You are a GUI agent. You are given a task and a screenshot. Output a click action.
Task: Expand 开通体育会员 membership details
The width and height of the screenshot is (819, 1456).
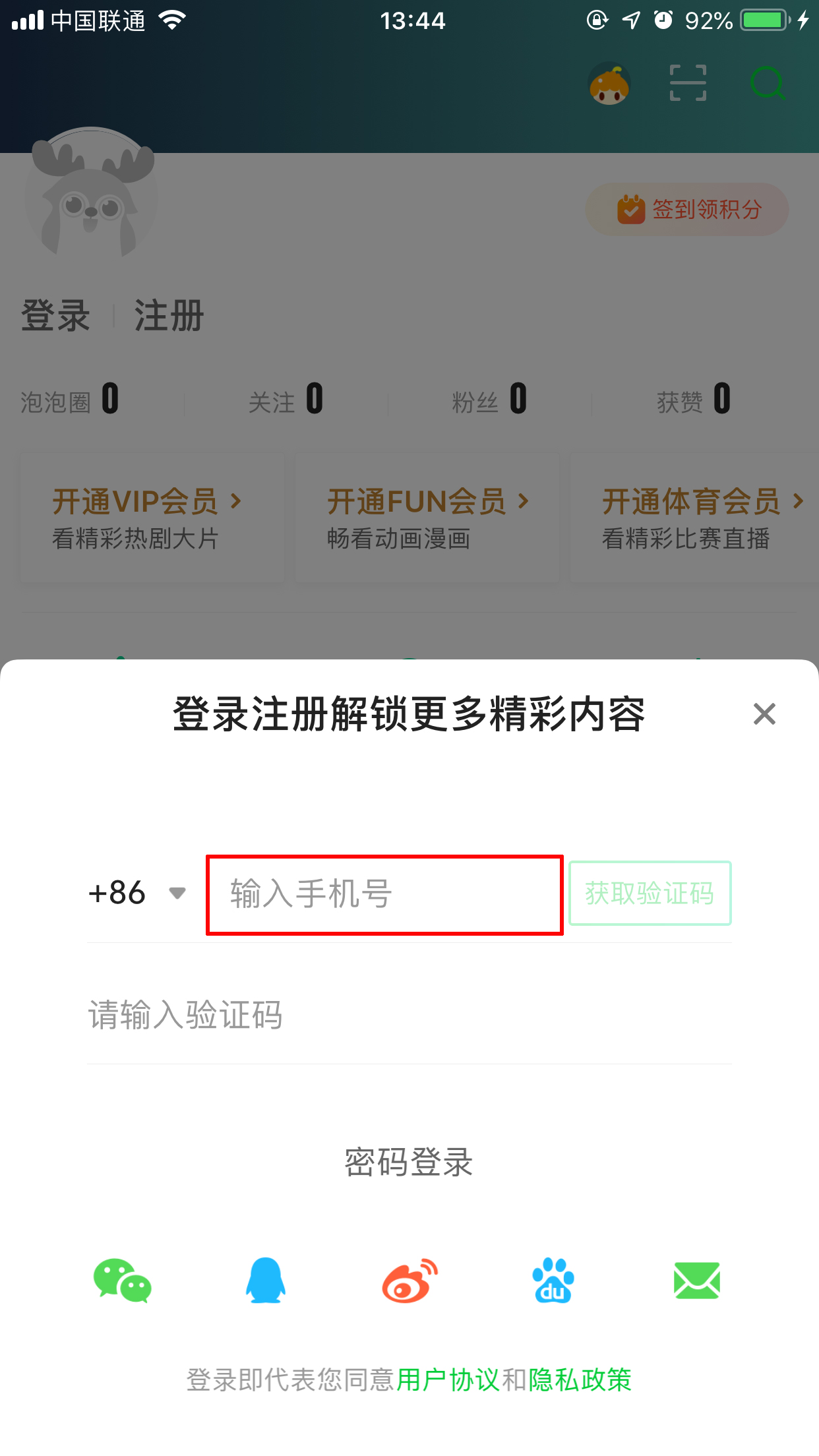(699, 502)
